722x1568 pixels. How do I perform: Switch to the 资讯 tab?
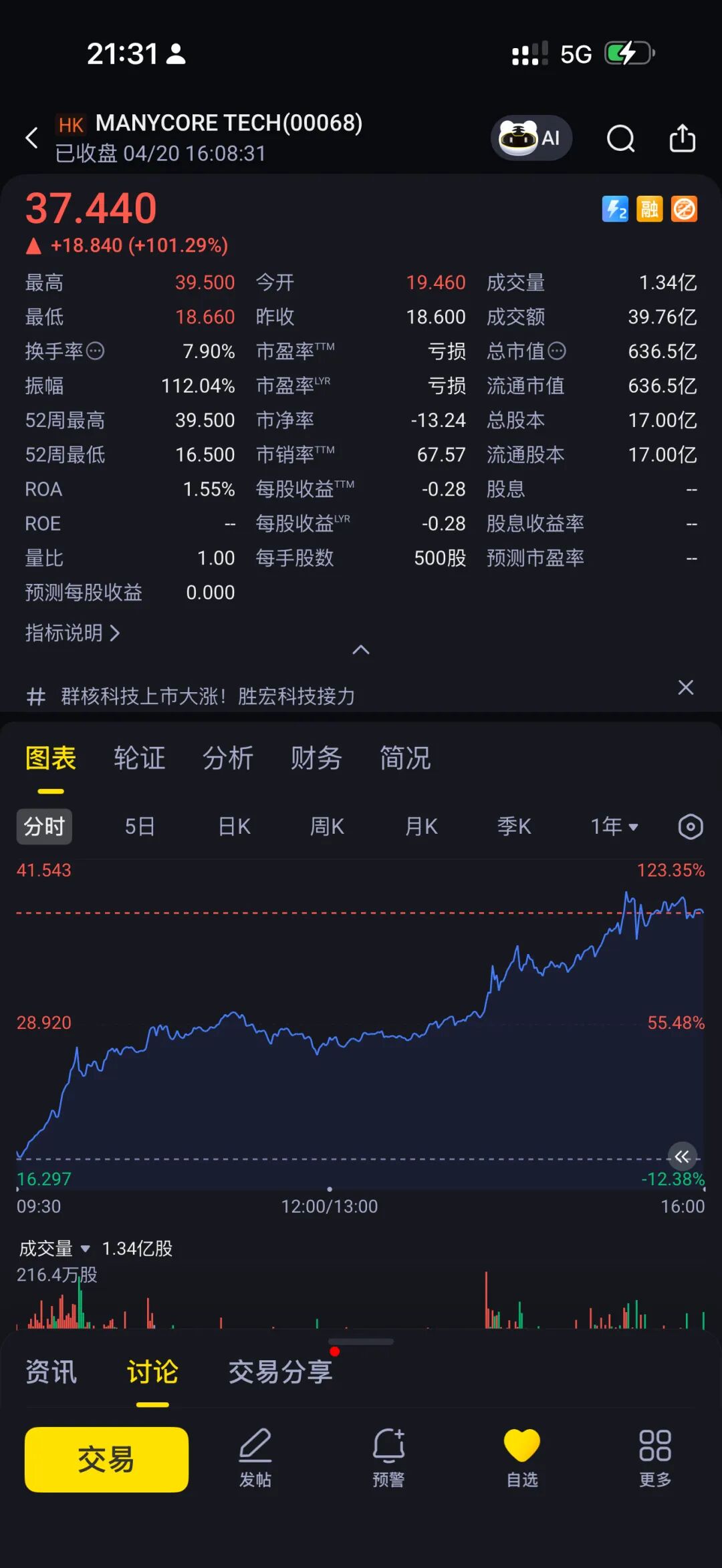(x=51, y=1372)
